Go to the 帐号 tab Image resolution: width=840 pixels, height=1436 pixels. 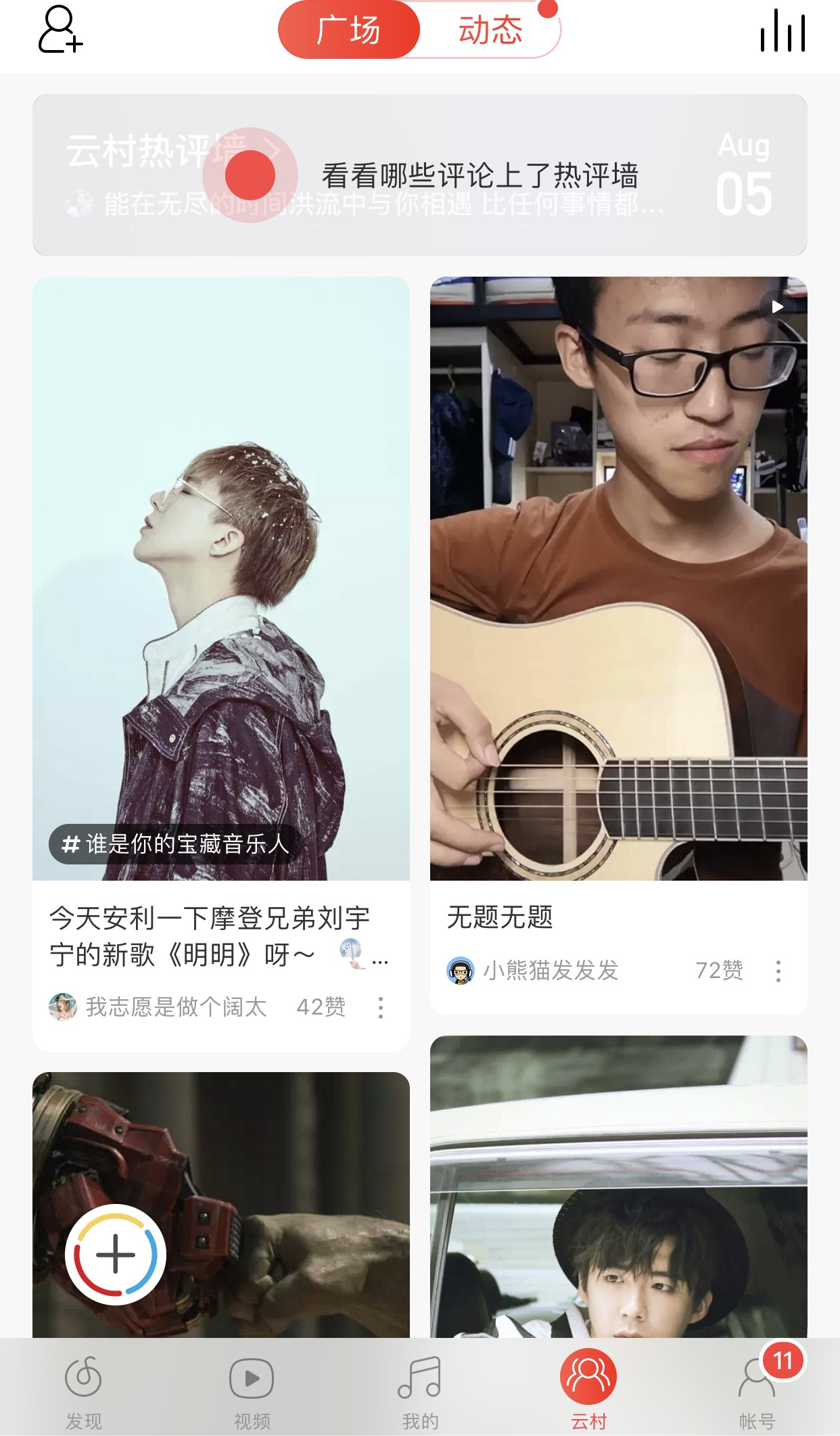pos(757,1388)
